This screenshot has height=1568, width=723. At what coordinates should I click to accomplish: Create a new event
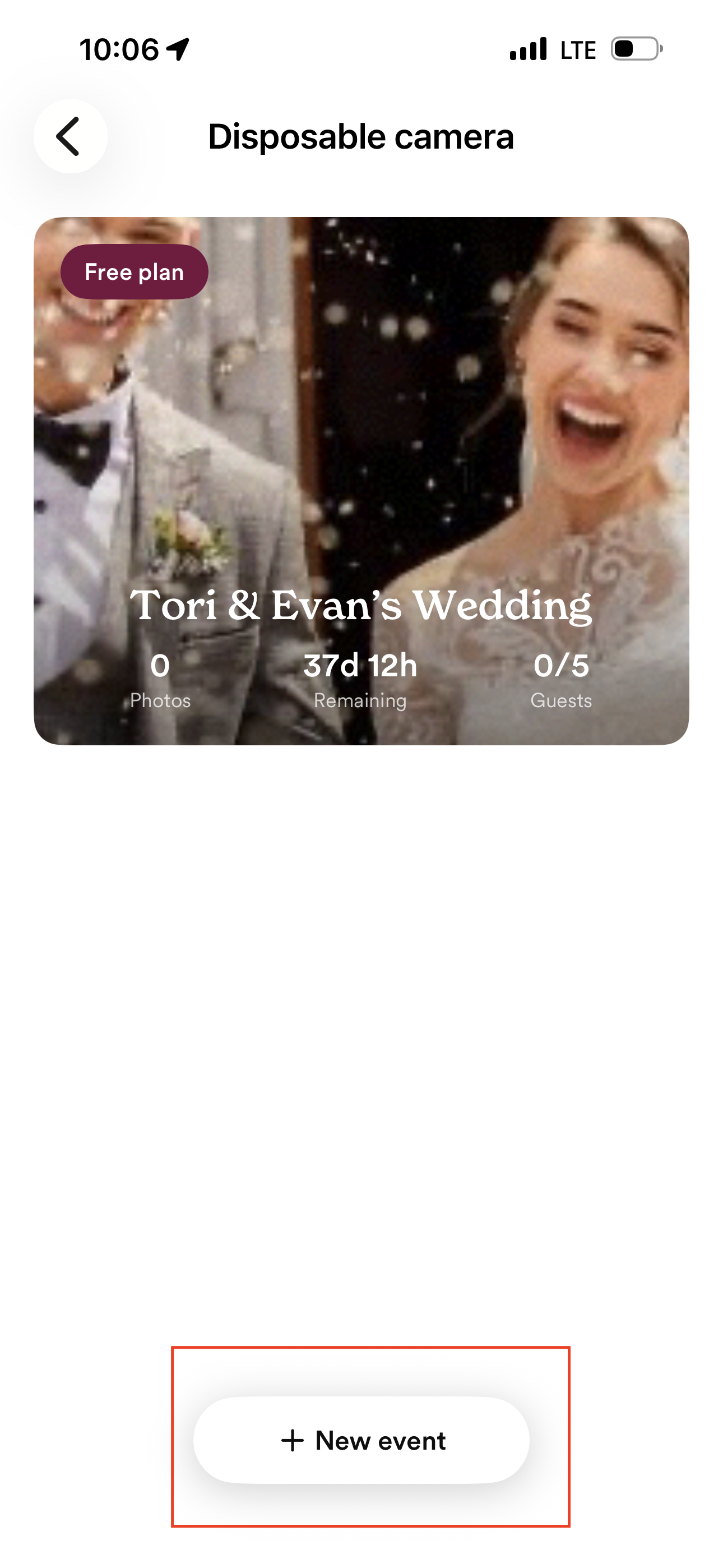pyautogui.click(x=361, y=1440)
